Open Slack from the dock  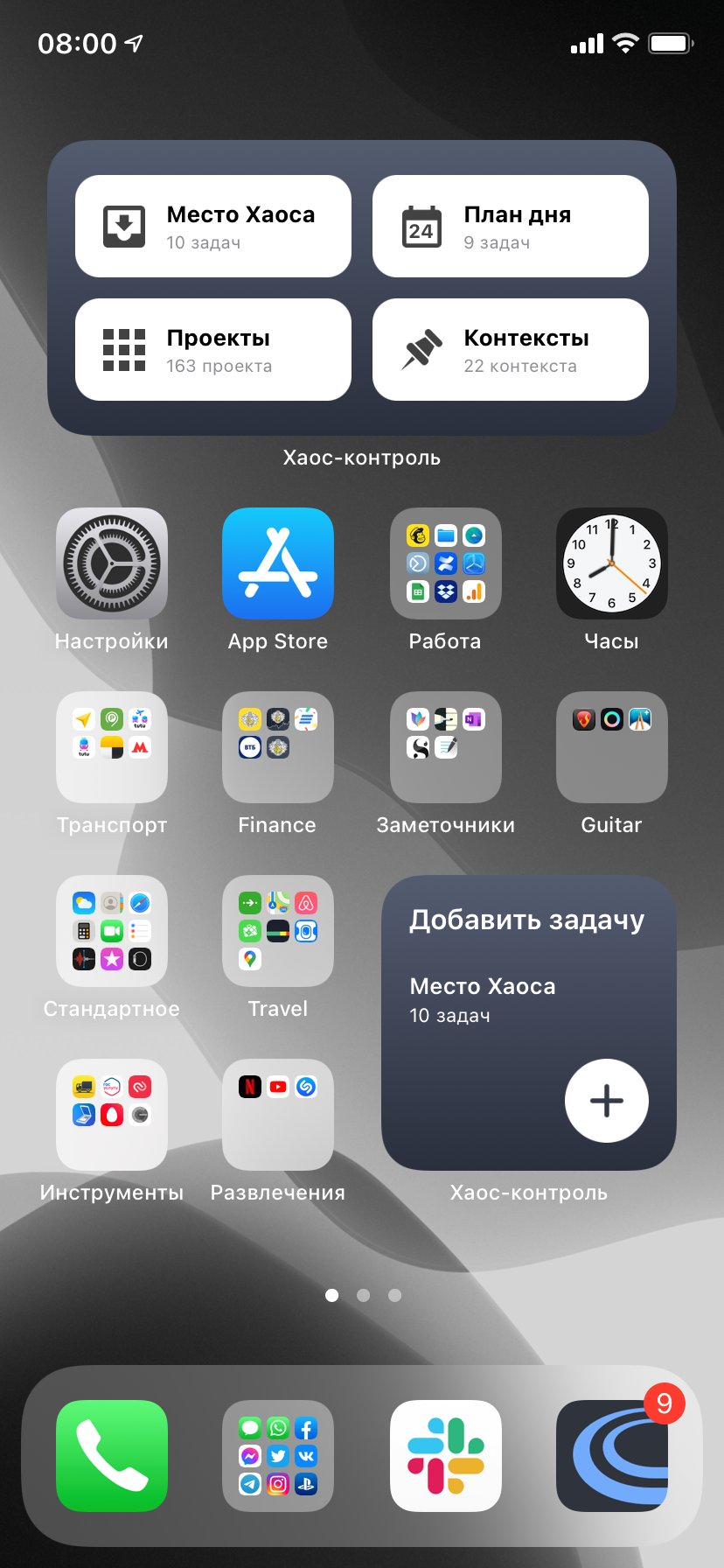click(x=446, y=1456)
